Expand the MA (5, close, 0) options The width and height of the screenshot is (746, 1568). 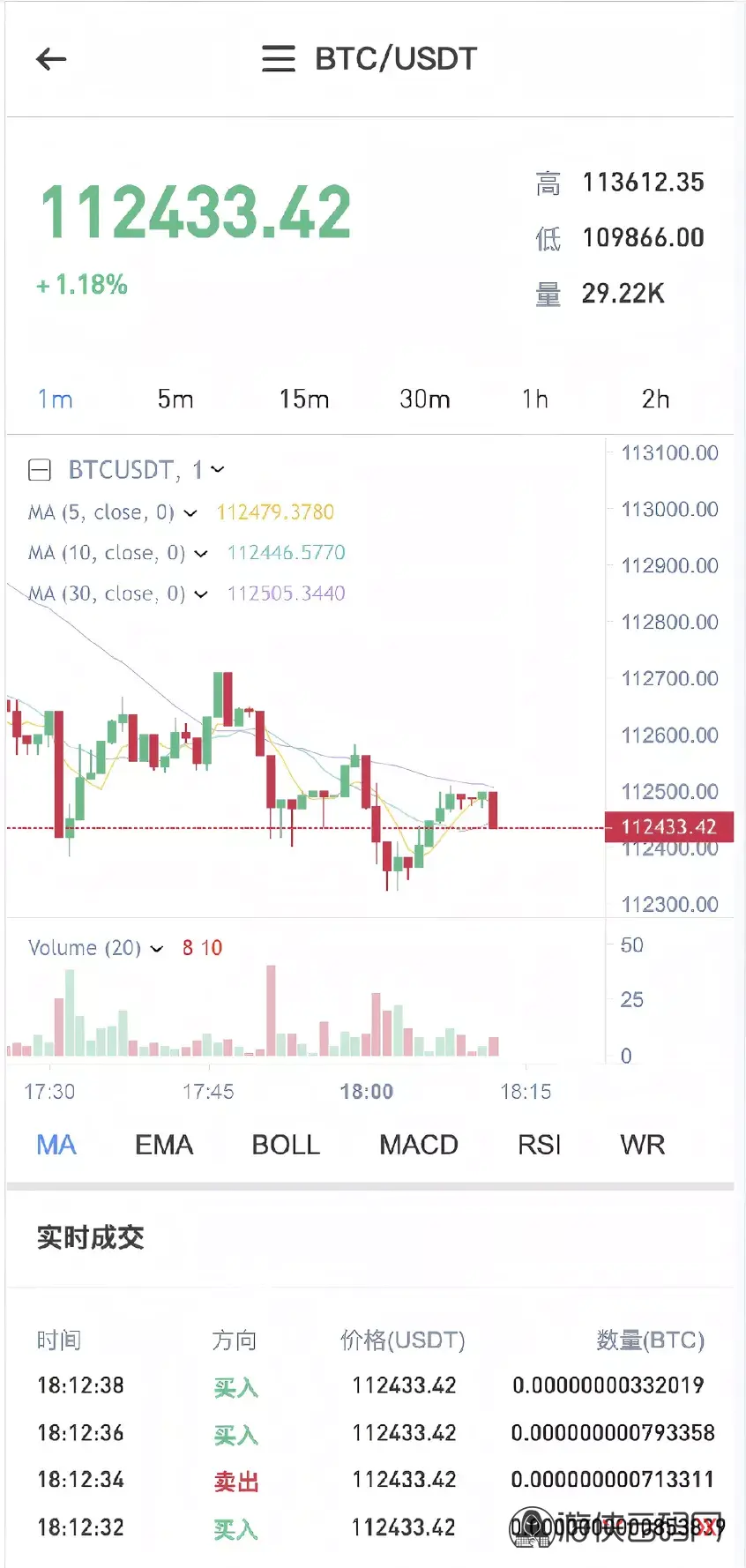[190, 513]
